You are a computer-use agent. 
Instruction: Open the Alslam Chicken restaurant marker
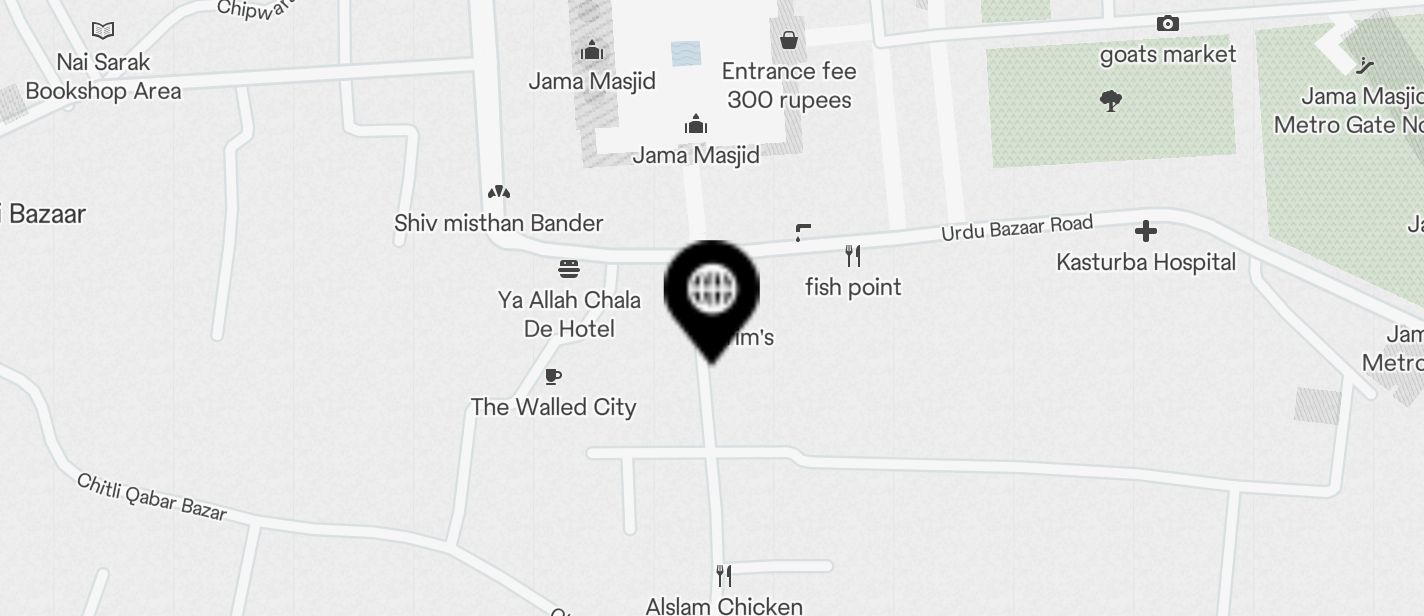(724, 576)
